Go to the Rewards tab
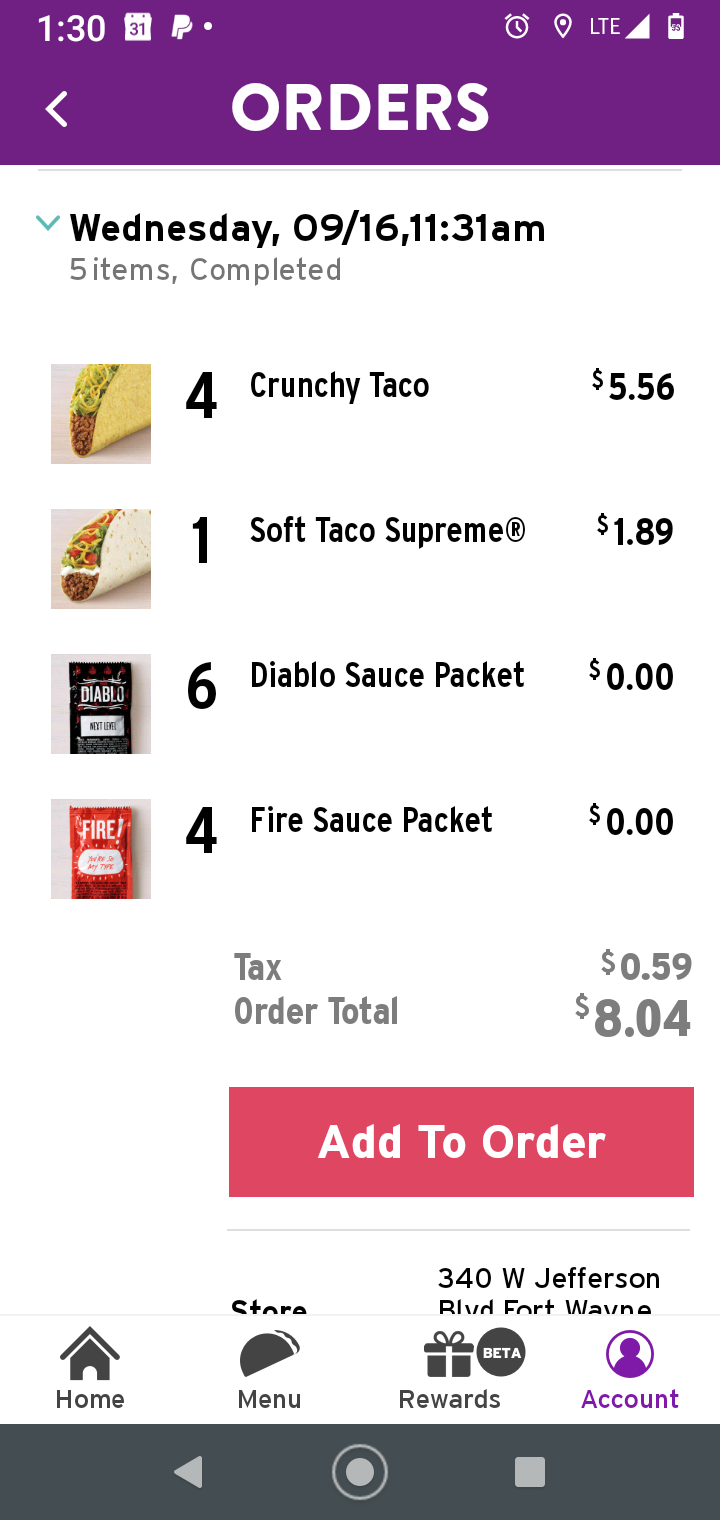Viewport: 720px width, 1520px height. (x=450, y=1369)
